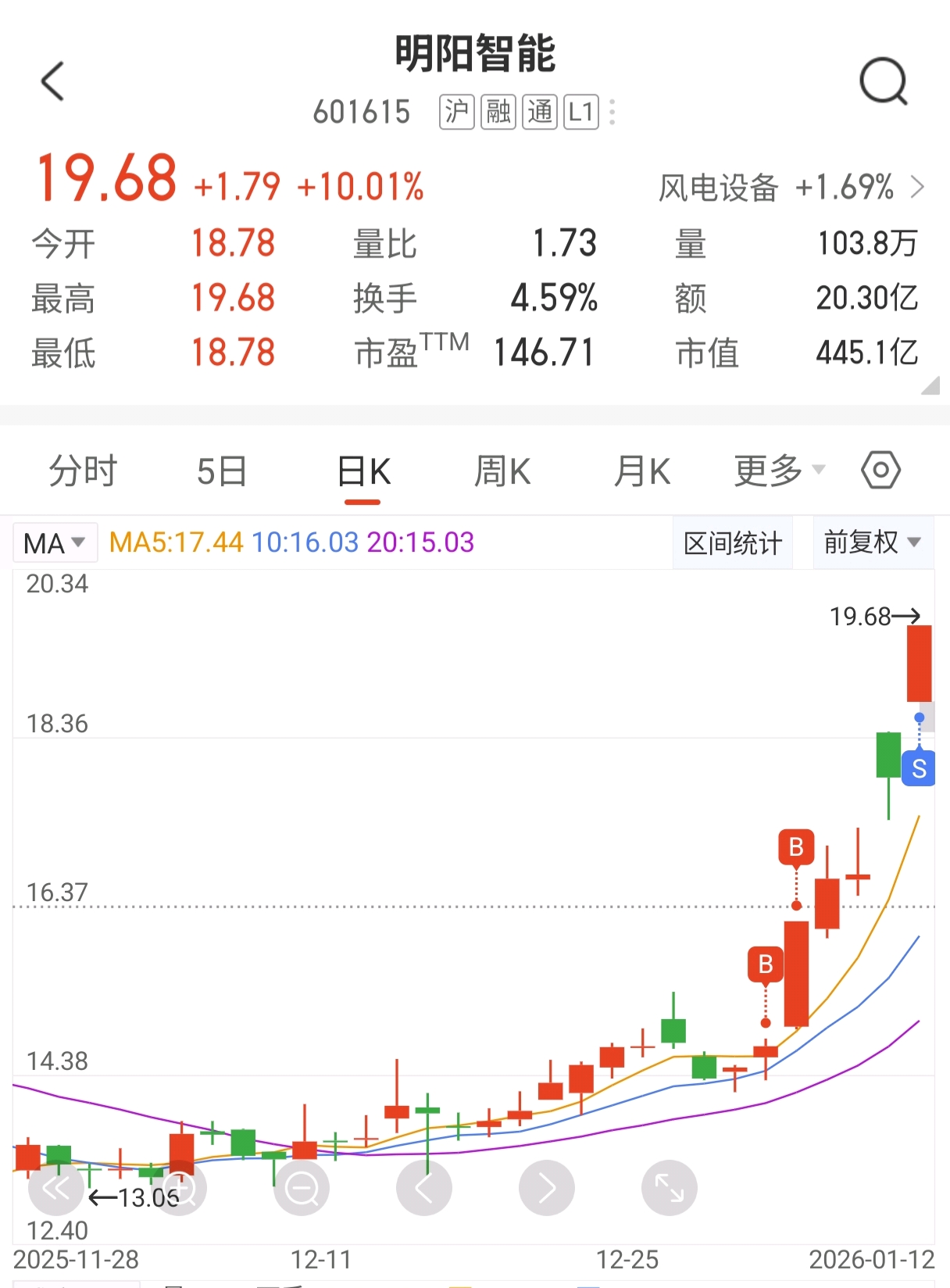The height and width of the screenshot is (1288, 950).
Task: Switch to 分时 chart tab
Action: [x=83, y=471]
